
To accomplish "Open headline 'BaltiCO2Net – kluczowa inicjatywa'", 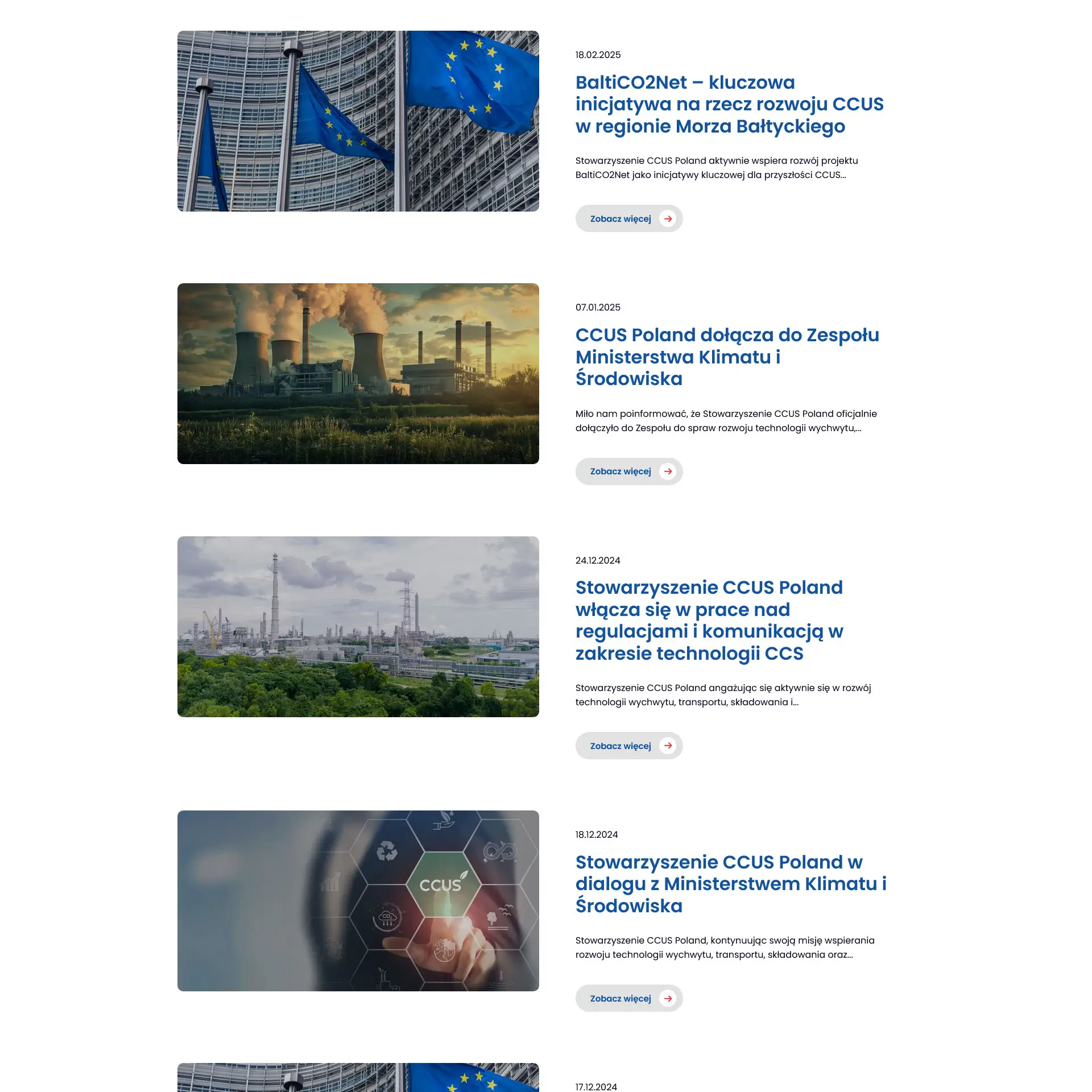I will click(x=729, y=105).
